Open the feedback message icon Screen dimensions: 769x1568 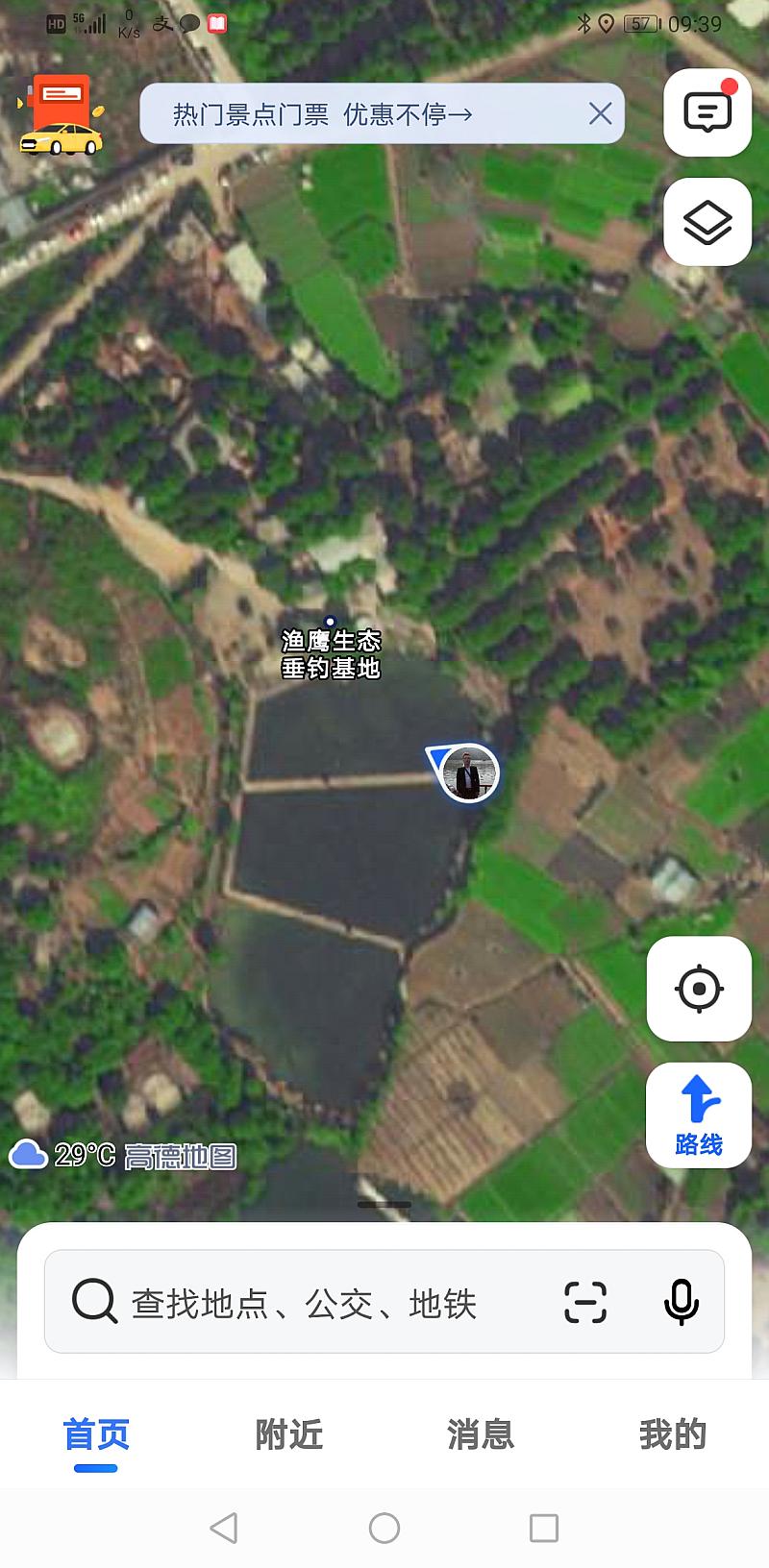pos(707,113)
